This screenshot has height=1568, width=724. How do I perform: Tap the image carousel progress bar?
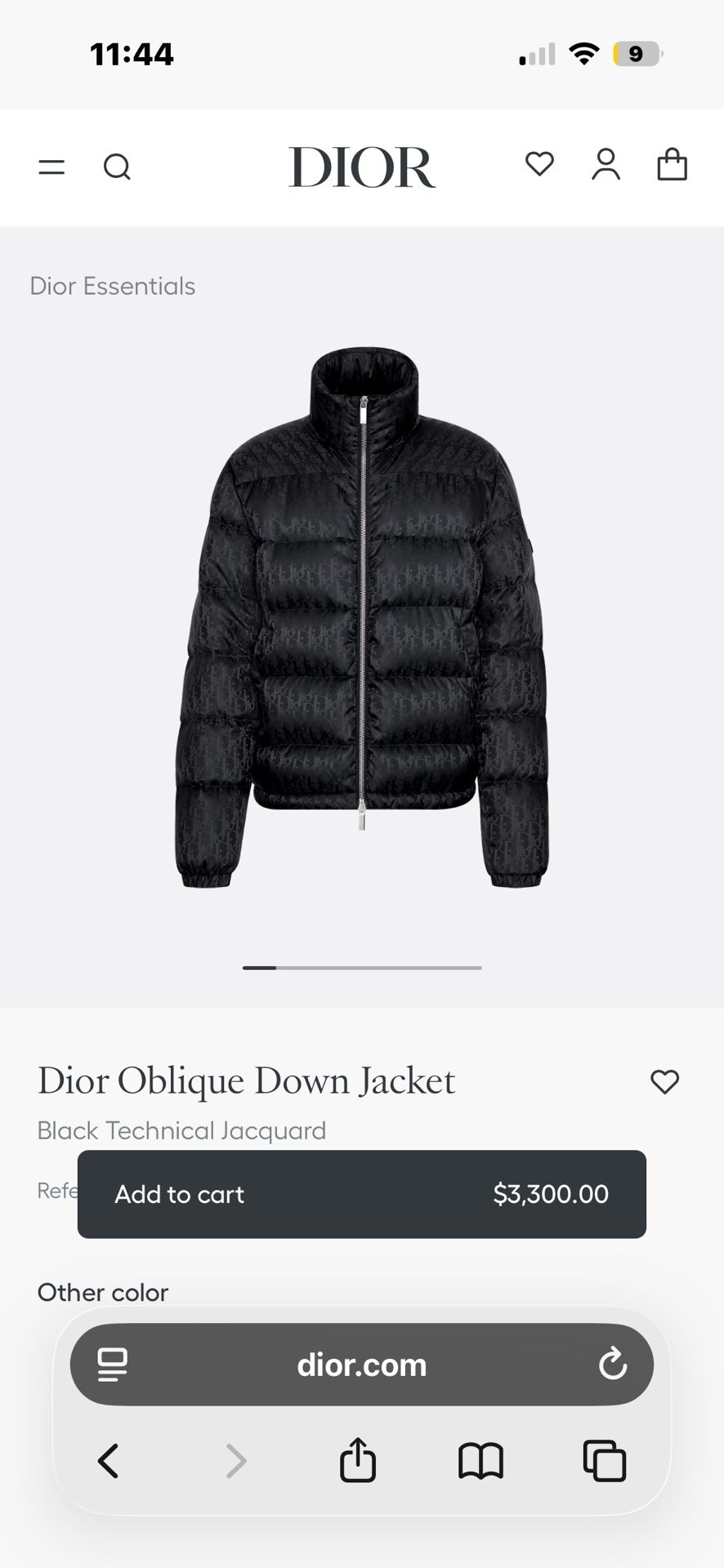[x=362, y=968]
